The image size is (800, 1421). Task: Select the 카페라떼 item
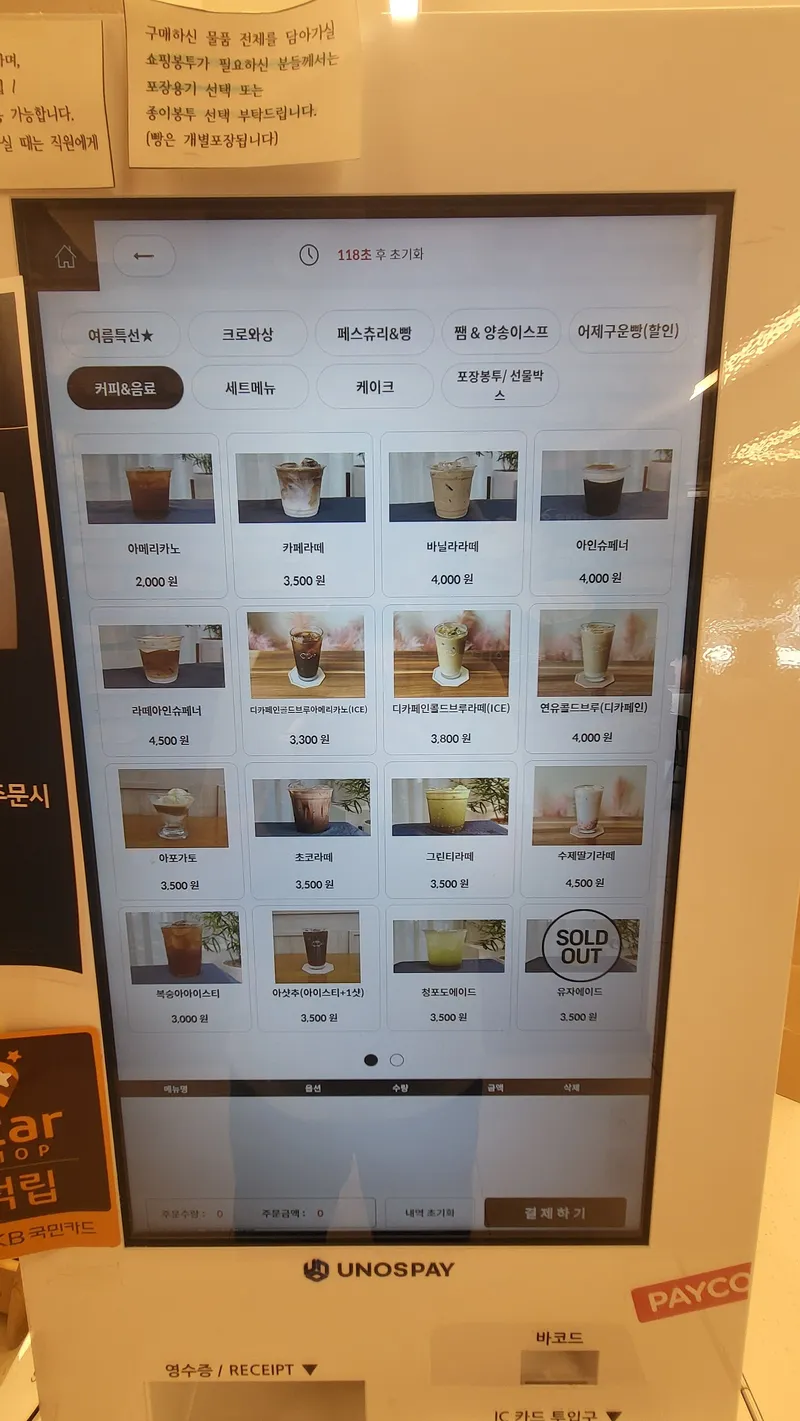coord(301,514)
